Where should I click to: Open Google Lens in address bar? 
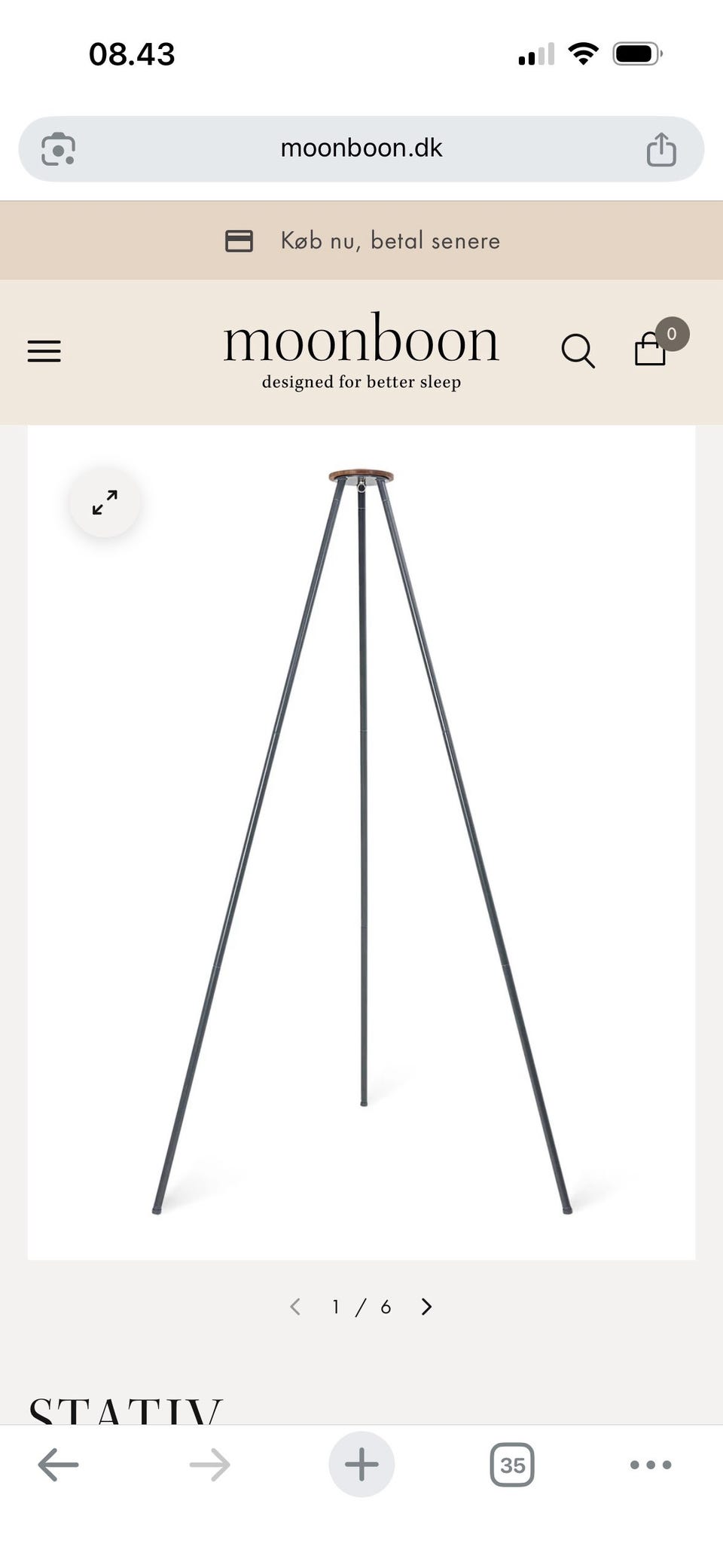point(58,148)
